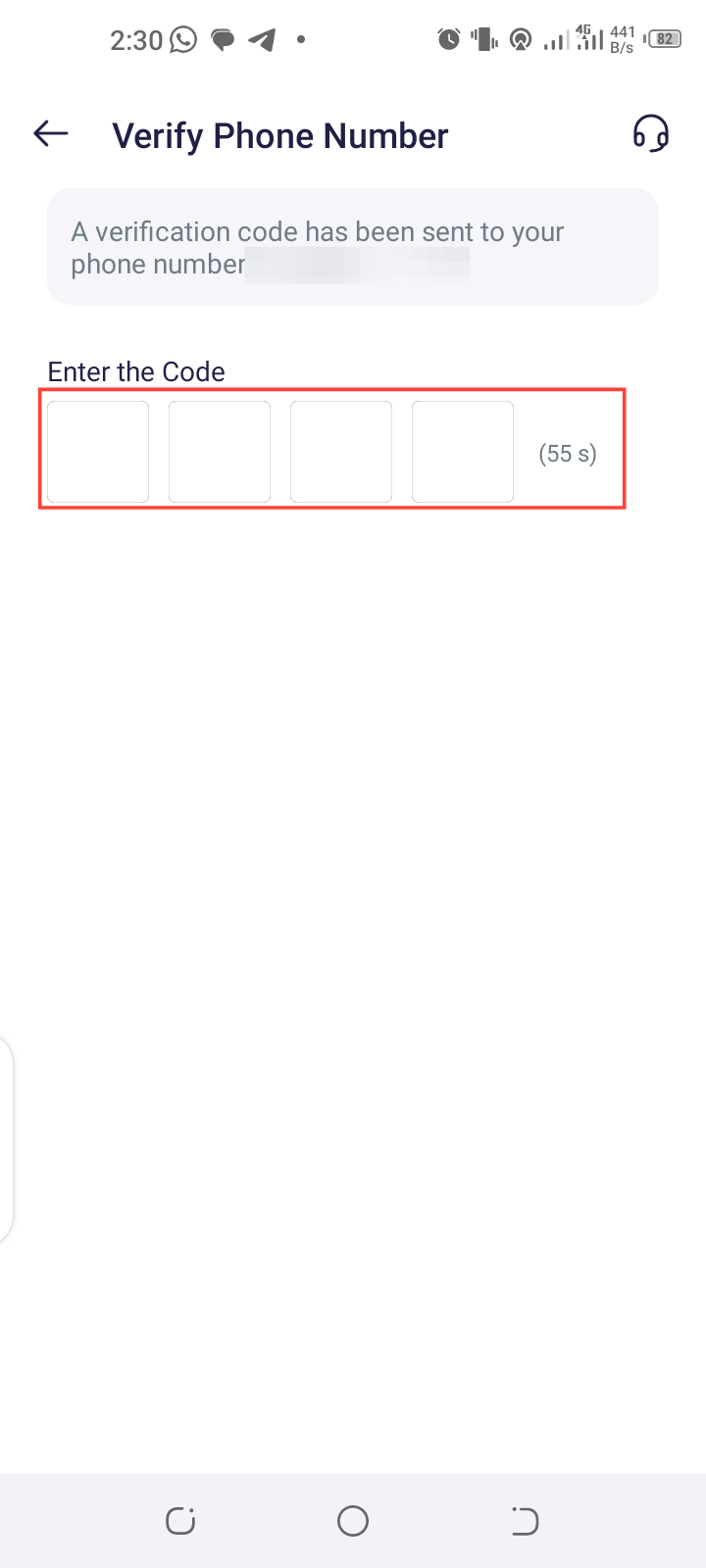This screenshot has width=706, height=1568.
Task: Open customer support headset icon
Action: (x=650, y=133)
